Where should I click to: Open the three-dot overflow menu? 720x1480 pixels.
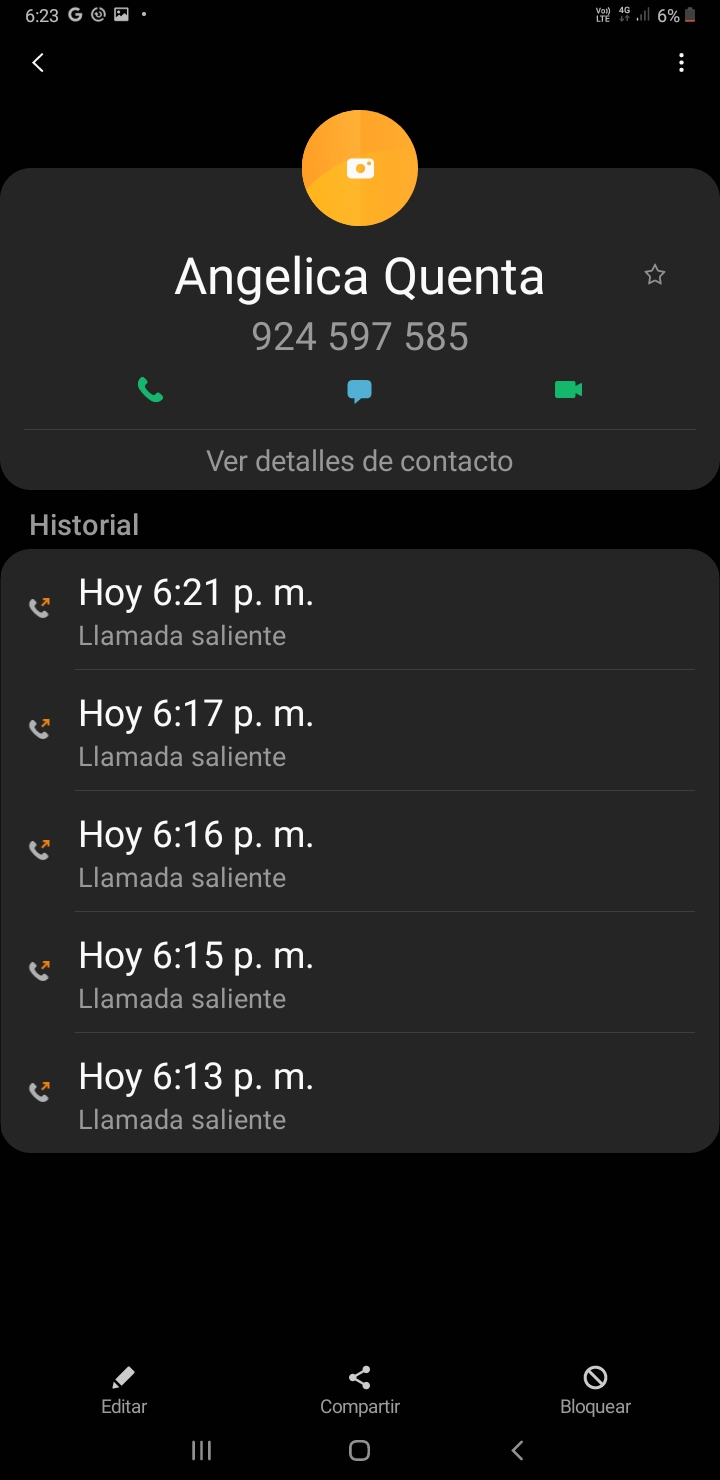tap(681, 63)
